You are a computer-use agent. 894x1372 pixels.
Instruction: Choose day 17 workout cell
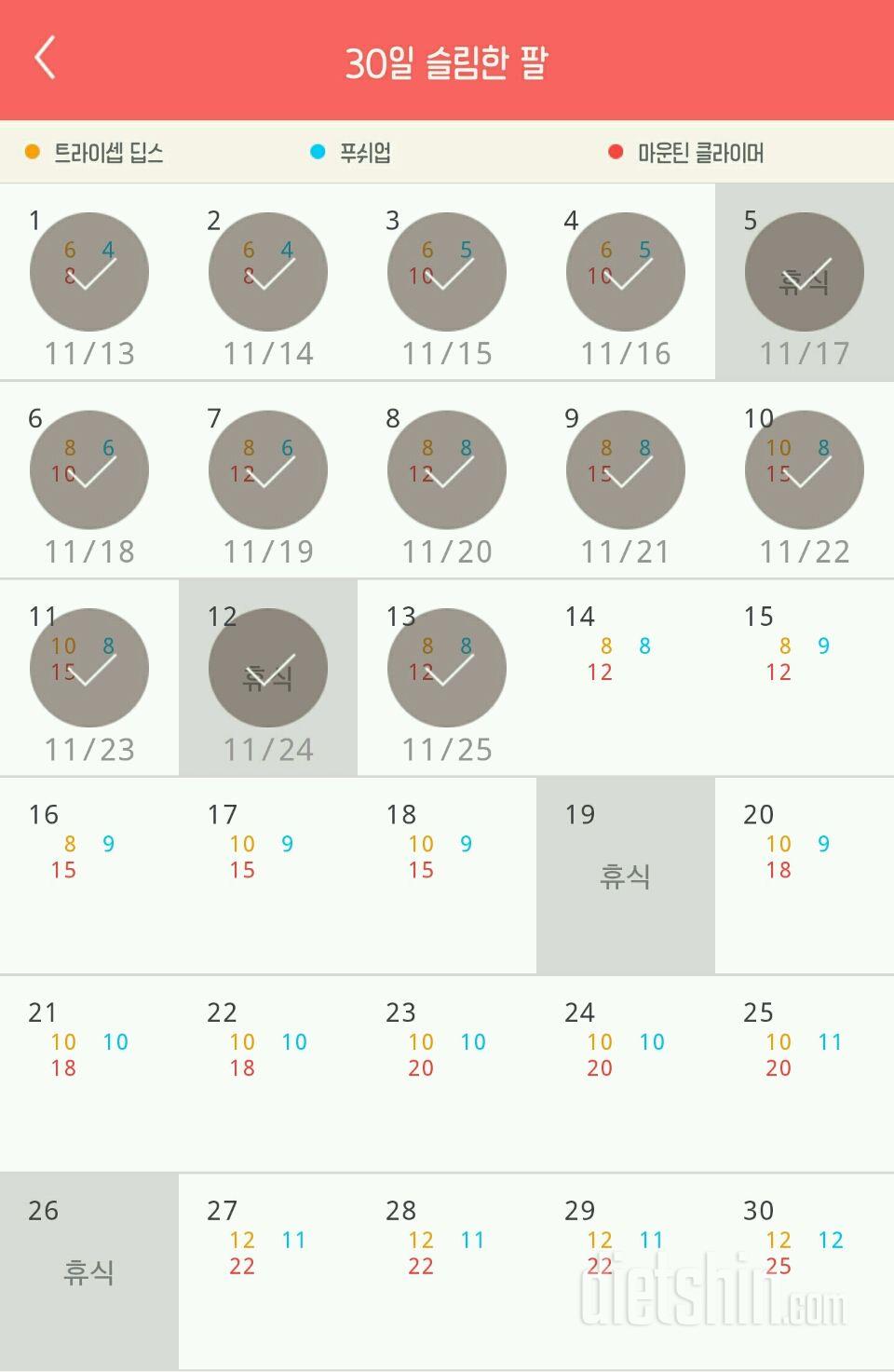(x=268, y=876)
